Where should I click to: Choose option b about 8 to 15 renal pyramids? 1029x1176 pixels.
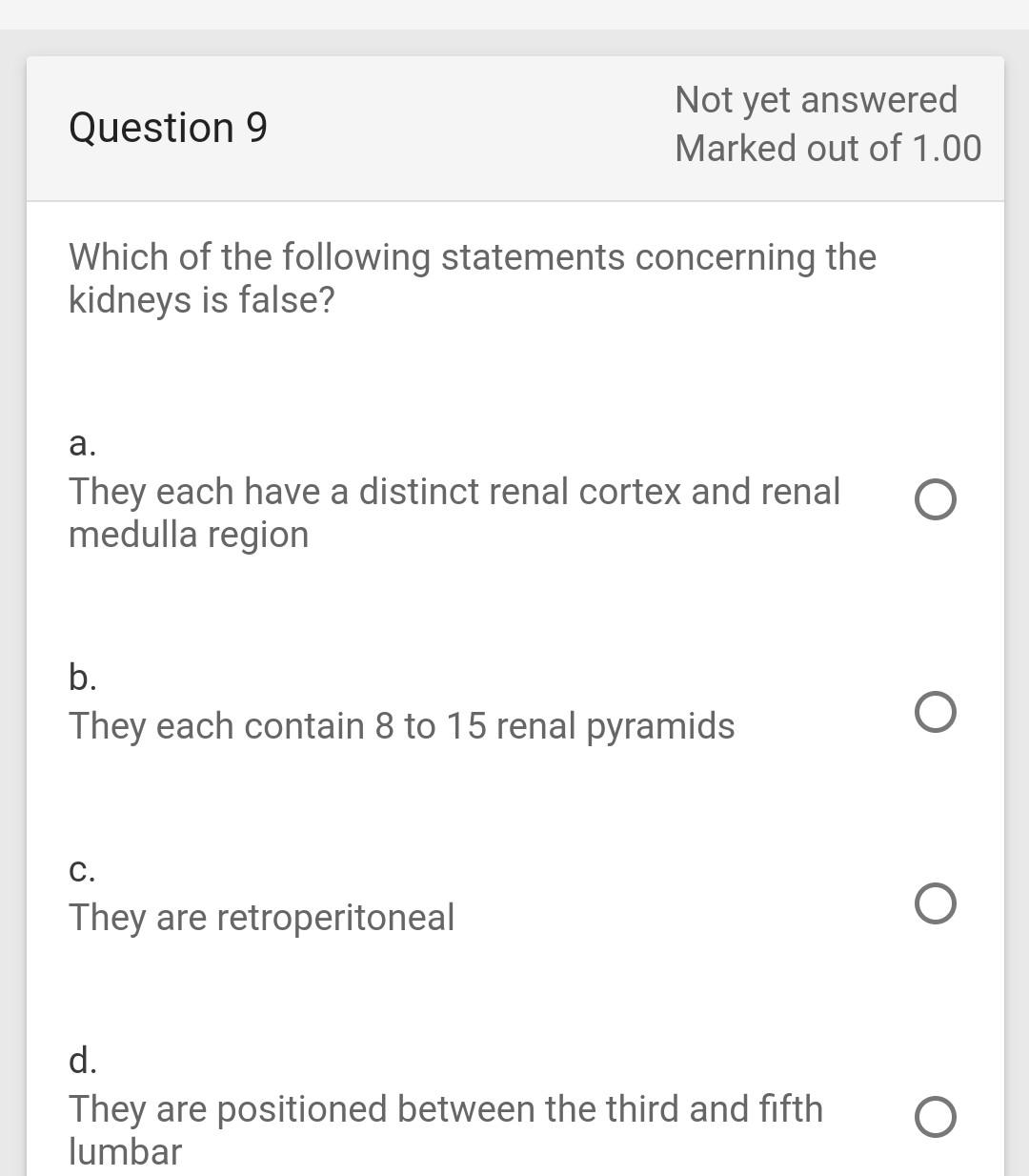(935, 712)
